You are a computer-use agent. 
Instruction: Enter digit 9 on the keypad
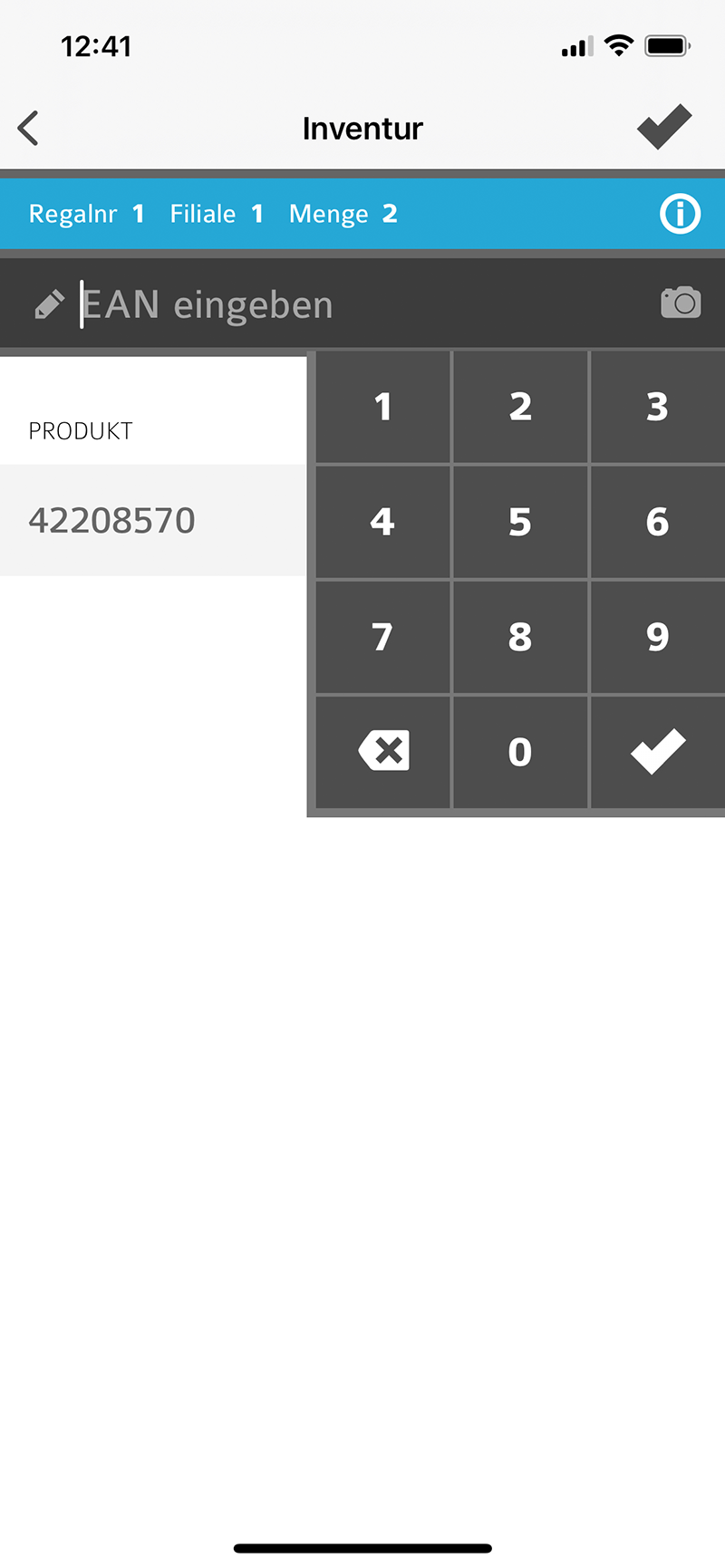[658, 638]
